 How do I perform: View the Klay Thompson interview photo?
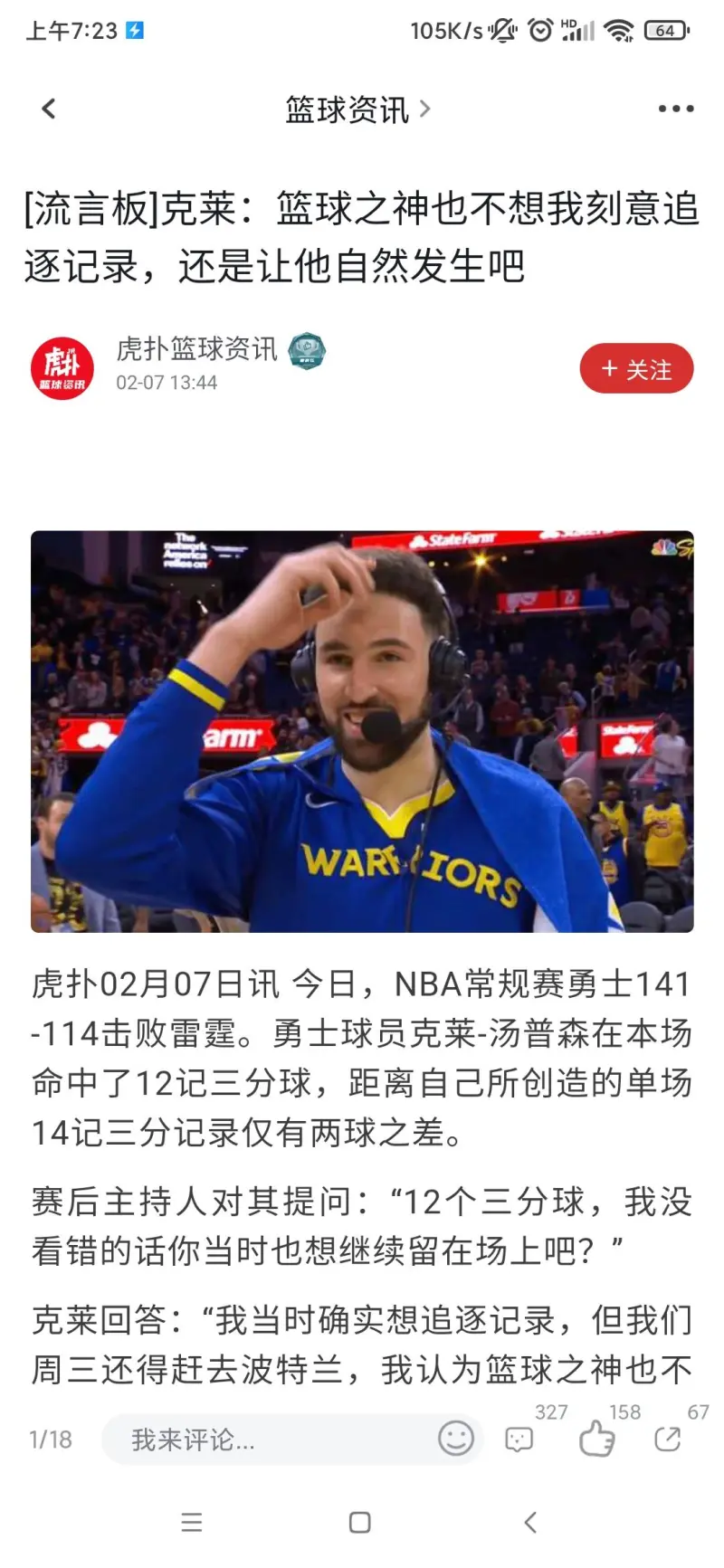(362, 731)
